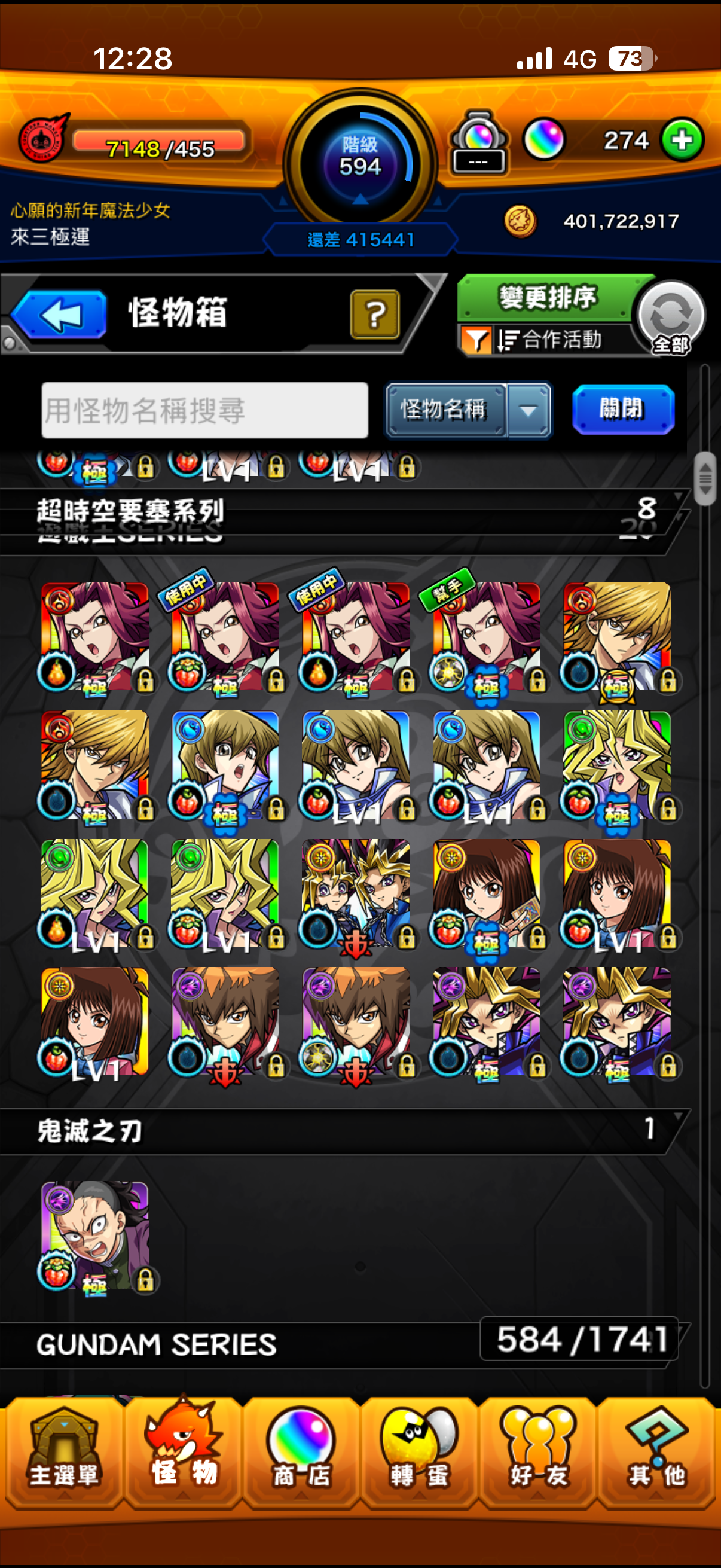Collapse the 鬼滅之刃 section header
The image size is (721, 1568).
click(x=341, y=1131)
